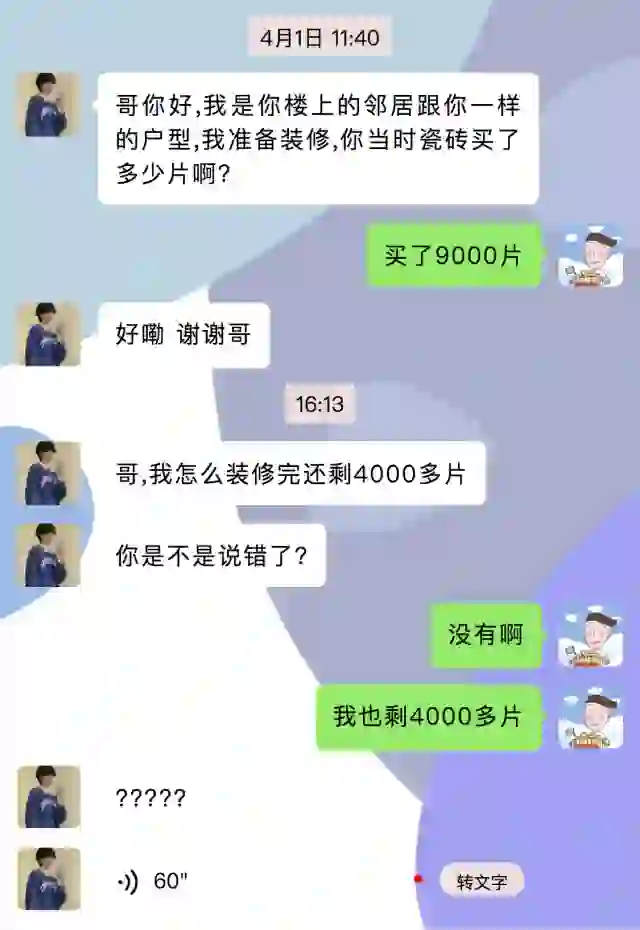The height and width of the screenshot is (930, 640).
Task: Open your own avatar next to "买了9000片"
Action: tap(590, 256)
